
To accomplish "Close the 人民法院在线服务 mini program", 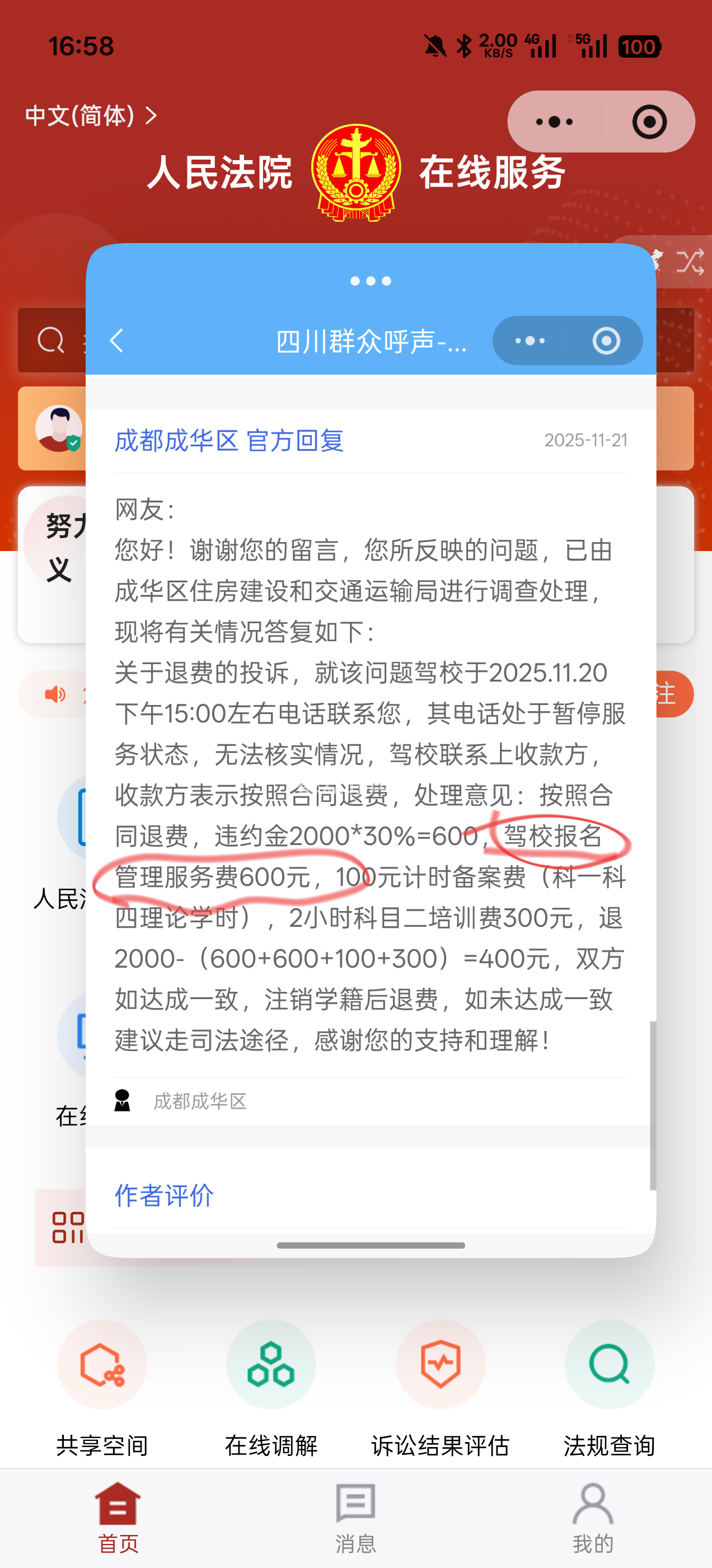I will coord(649,122).
